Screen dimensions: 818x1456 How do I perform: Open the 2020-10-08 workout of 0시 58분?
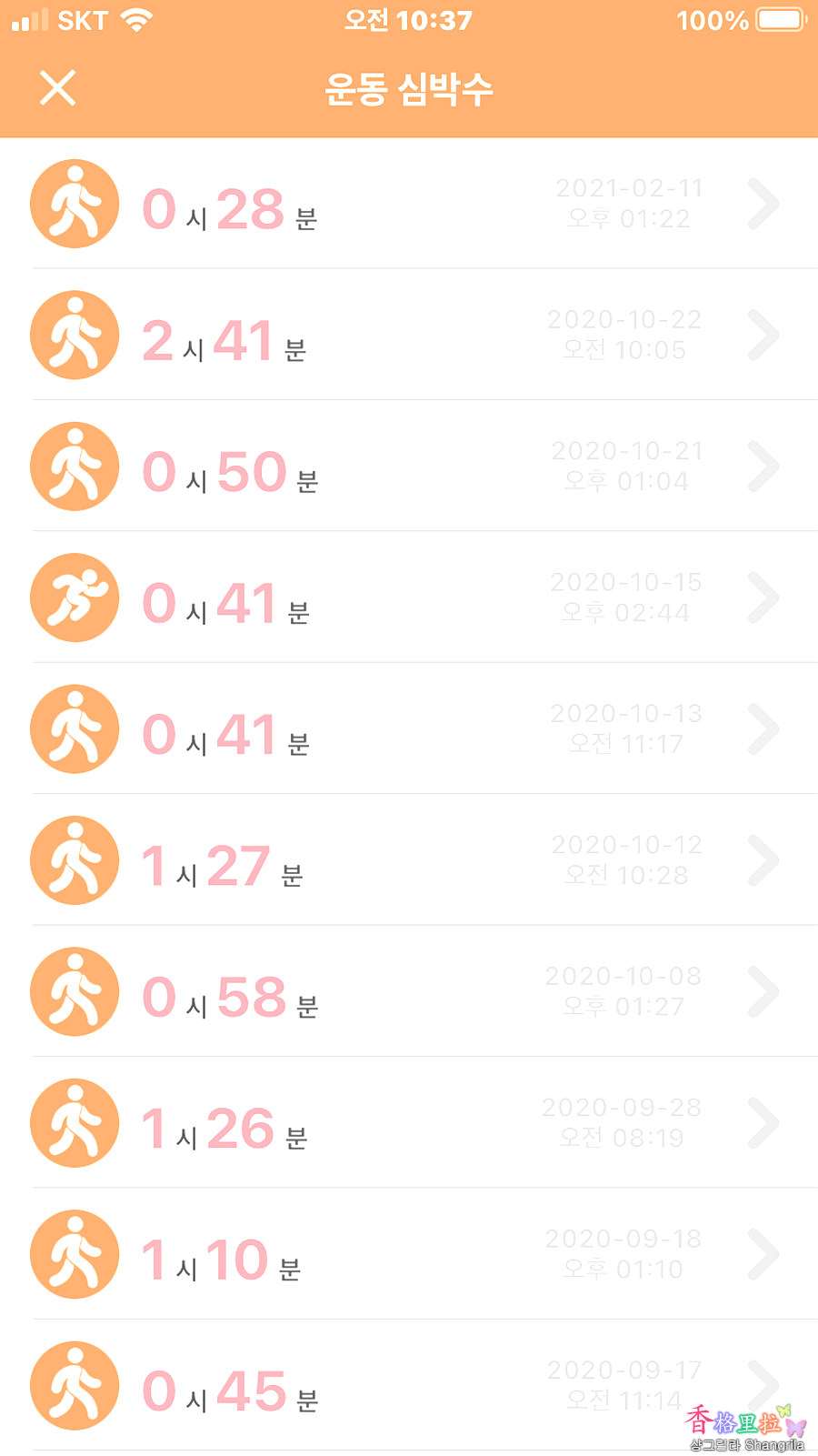click(409, 992)
